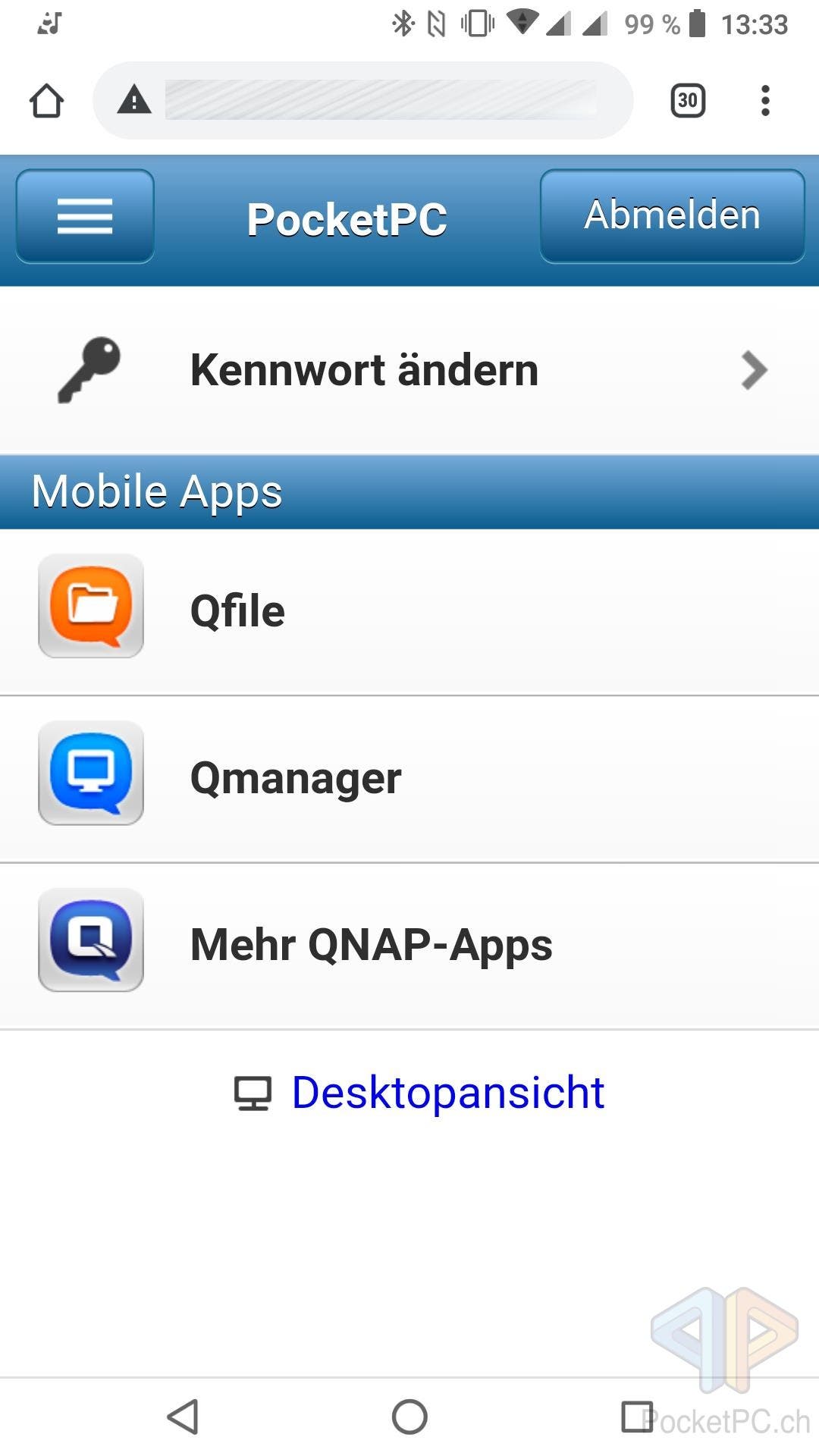Viewport: 819px width, 1456px height.
Task: Tap the site security warning icon
Action: coord(134,100)
